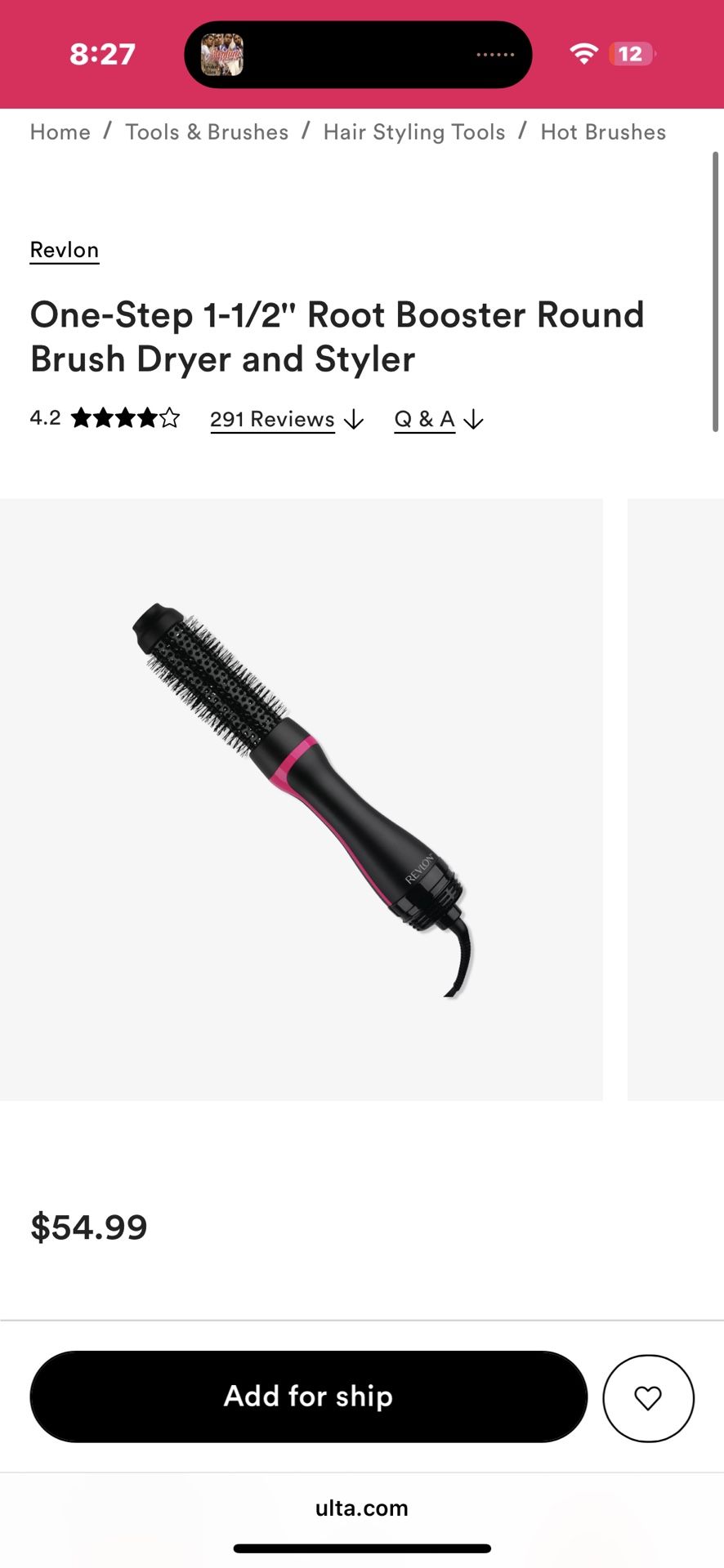724x1568 pixels.
Task: Open the Revlon brand page
Action: coord(64,249)
